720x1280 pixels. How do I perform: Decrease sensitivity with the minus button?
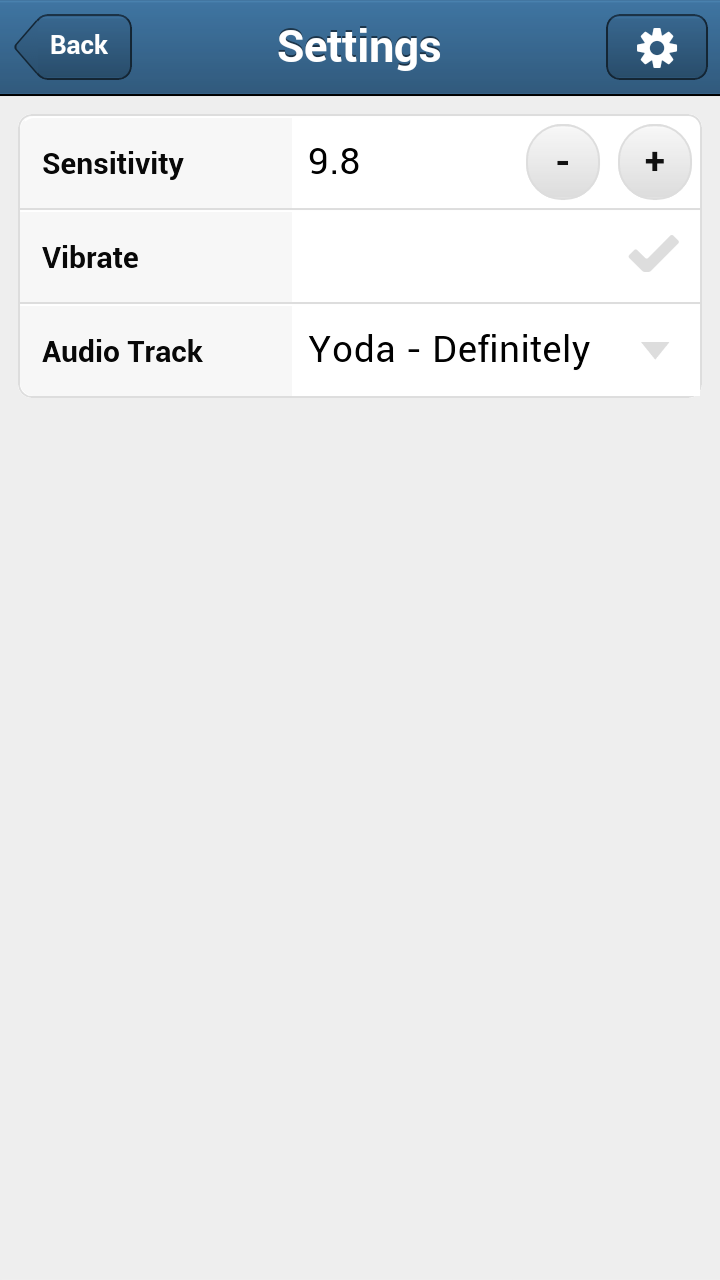pyautogui.click(x=562, y=162)
